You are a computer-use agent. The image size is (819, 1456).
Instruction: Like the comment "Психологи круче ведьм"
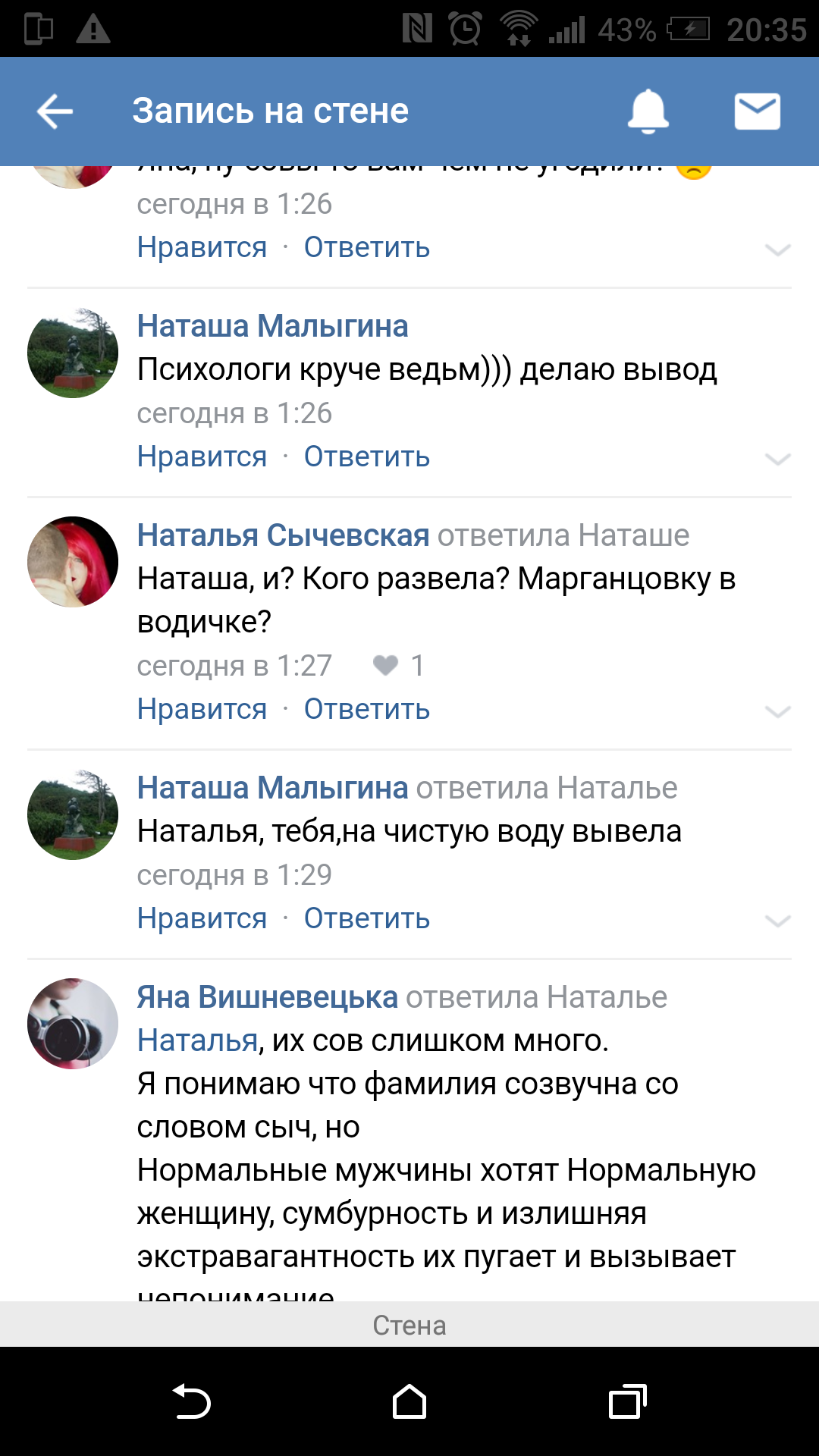[x=202, y=457]
